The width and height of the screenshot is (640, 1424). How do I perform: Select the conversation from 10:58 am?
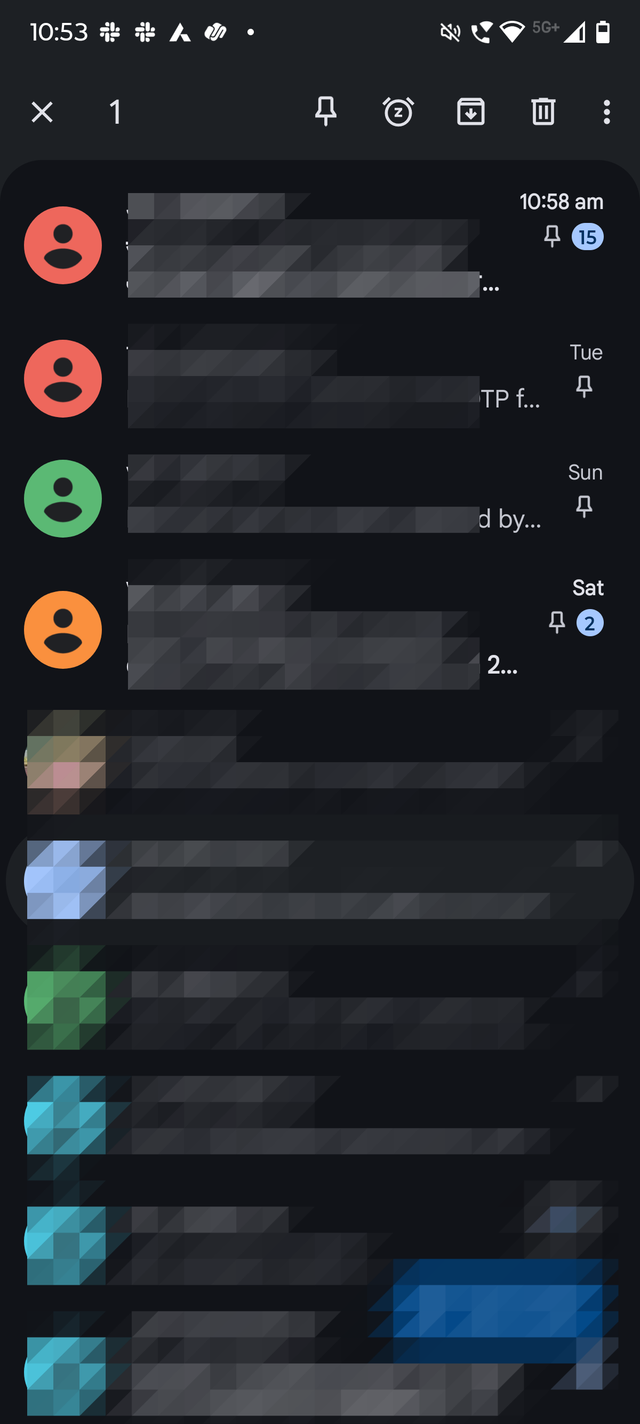(x=320, y=245)
